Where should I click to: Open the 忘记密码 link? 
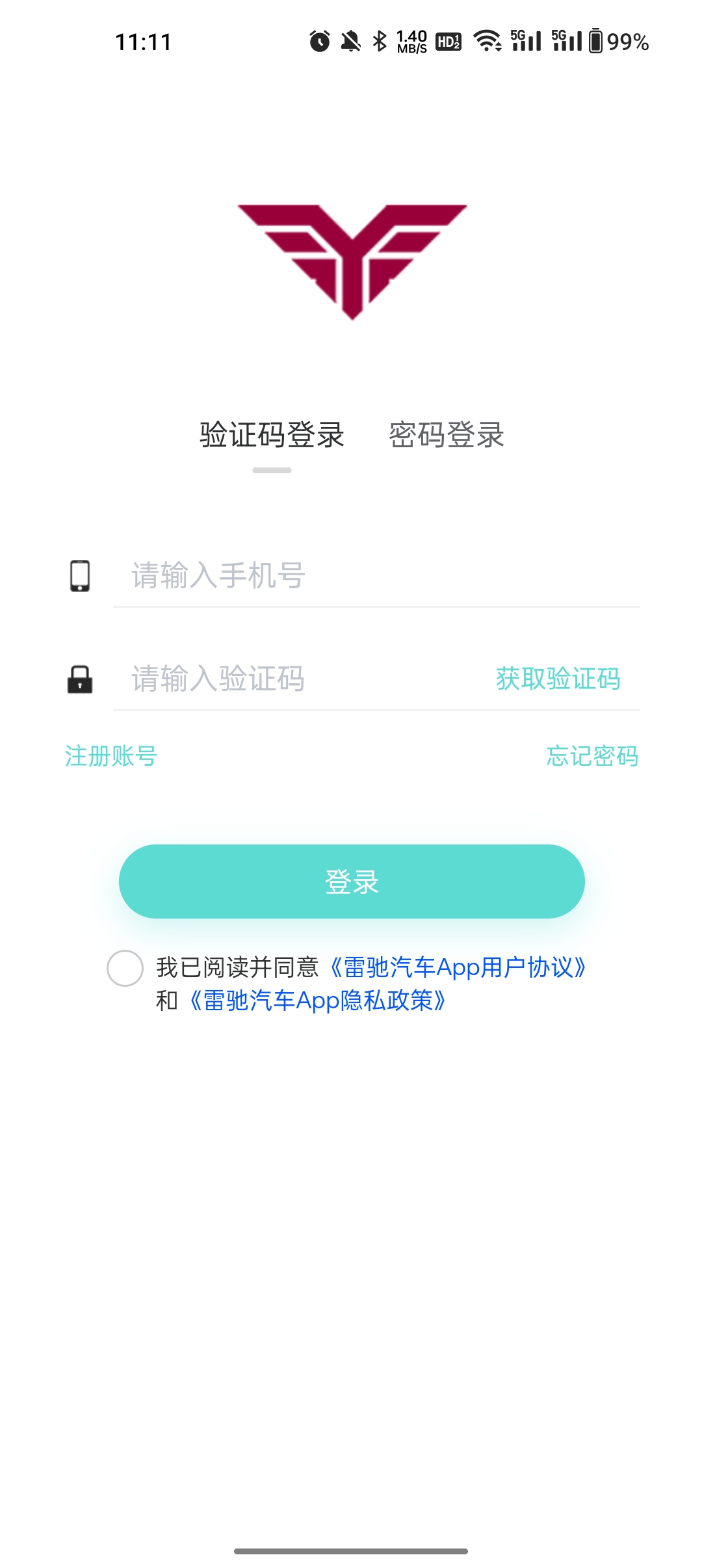[x=592, y=756]
